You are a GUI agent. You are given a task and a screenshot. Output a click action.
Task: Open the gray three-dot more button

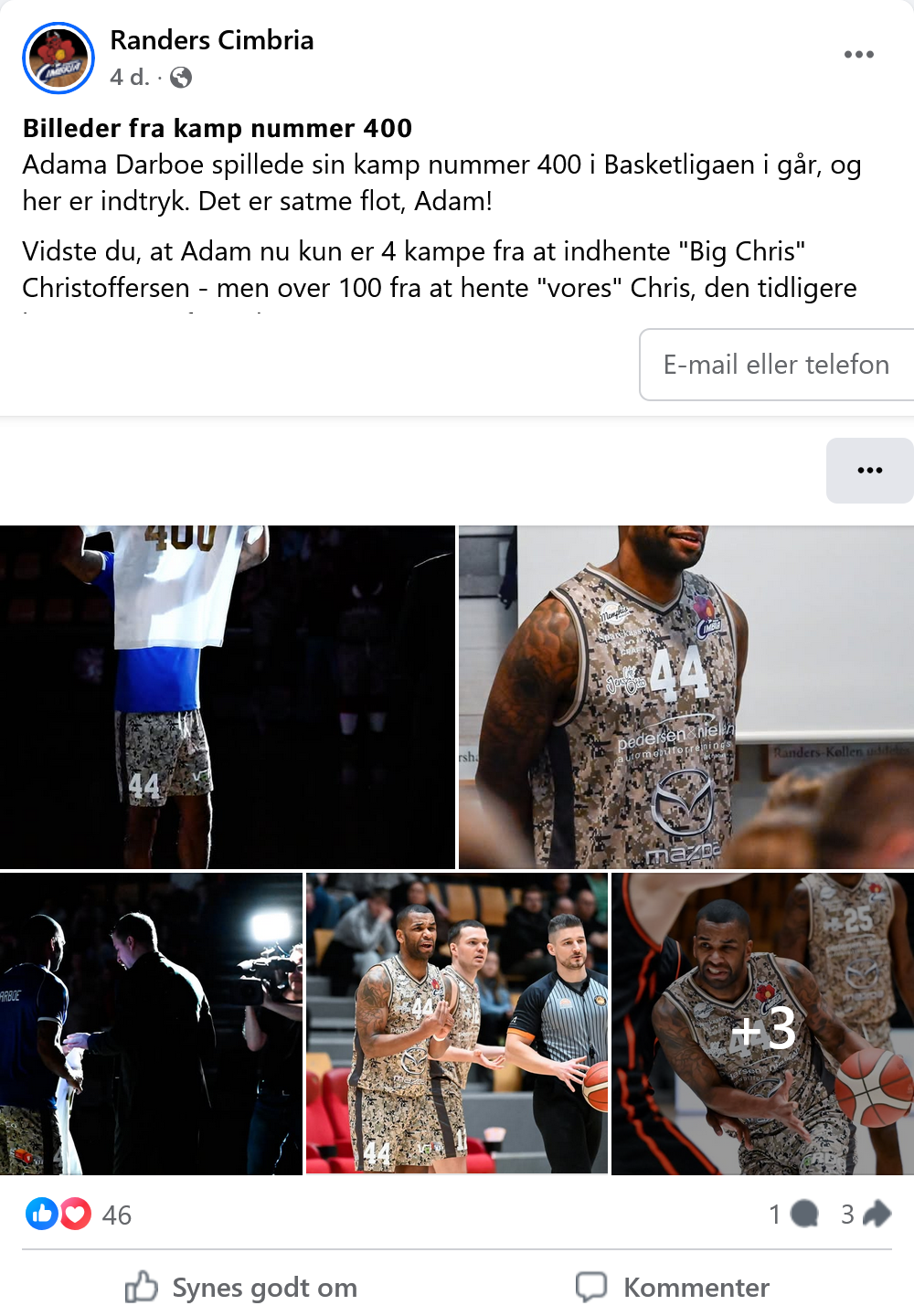(869, 471)
